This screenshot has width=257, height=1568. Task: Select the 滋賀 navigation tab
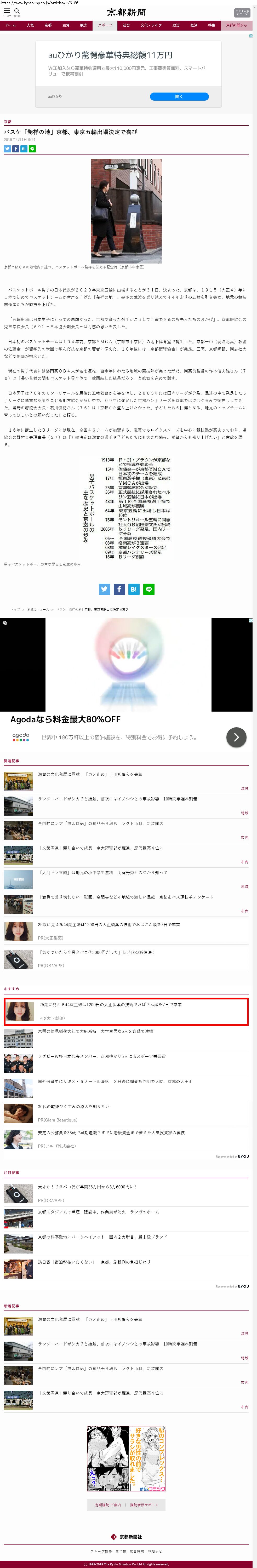point(66,26)
